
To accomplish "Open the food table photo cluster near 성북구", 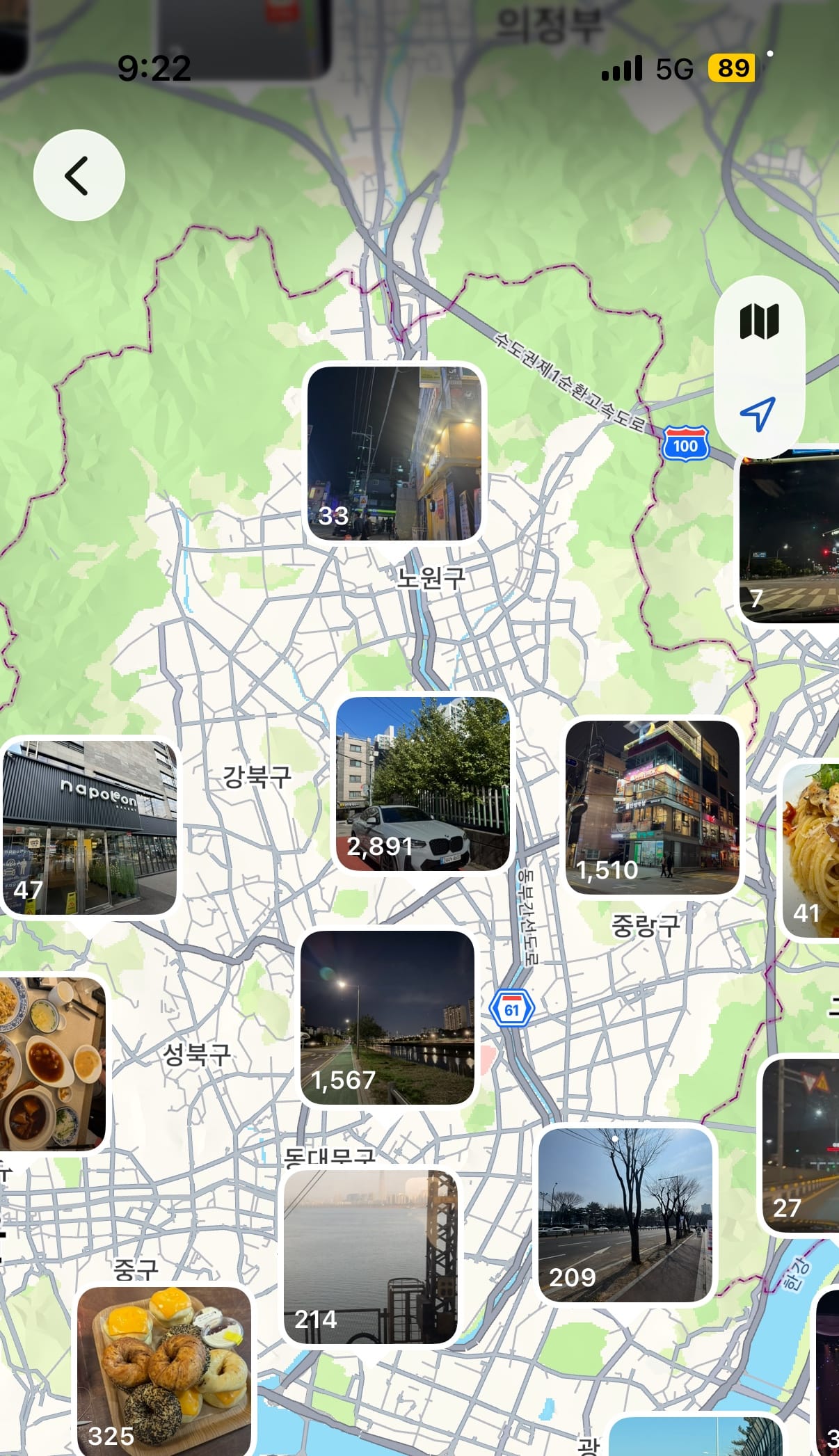I will (x=54, y=1063).
